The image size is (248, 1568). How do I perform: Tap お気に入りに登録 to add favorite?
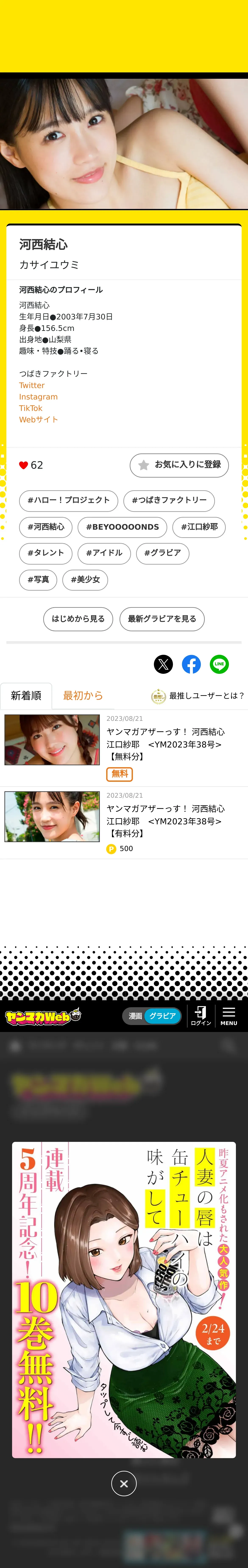coord(179,465)
